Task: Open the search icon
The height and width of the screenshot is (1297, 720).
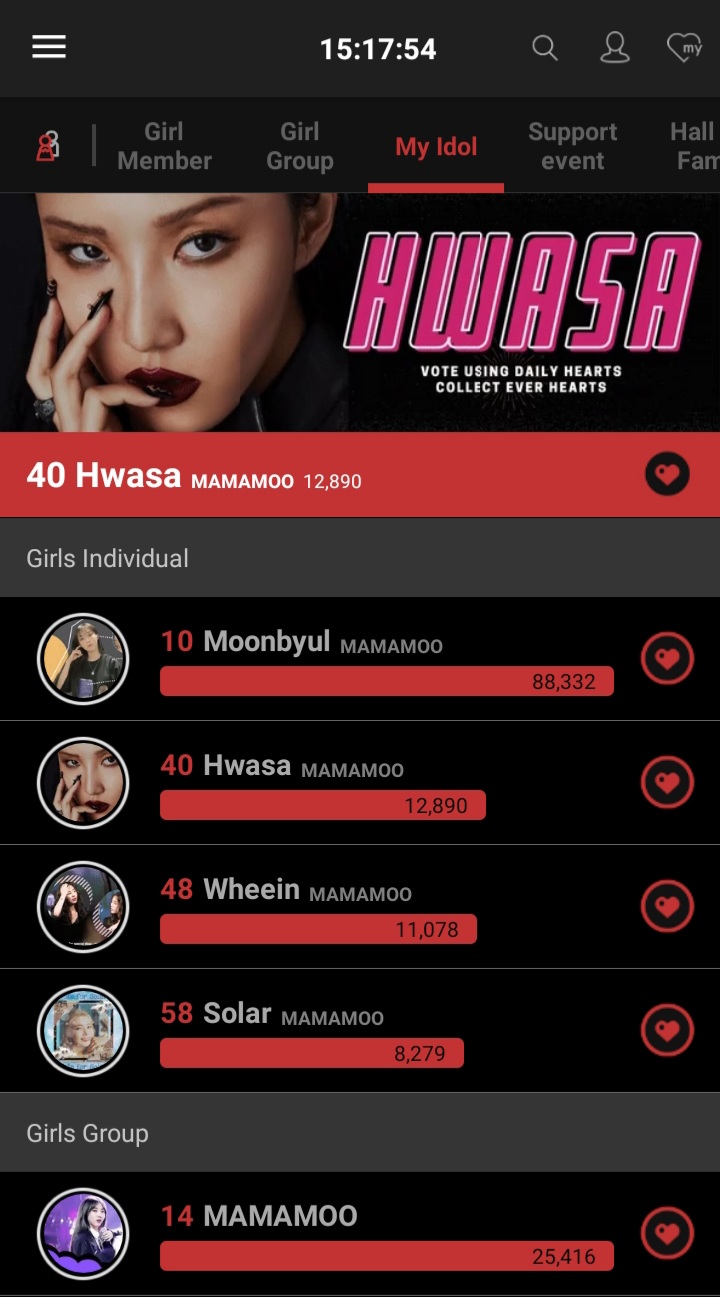Action: pyautogui.click(x=544, y=47)
